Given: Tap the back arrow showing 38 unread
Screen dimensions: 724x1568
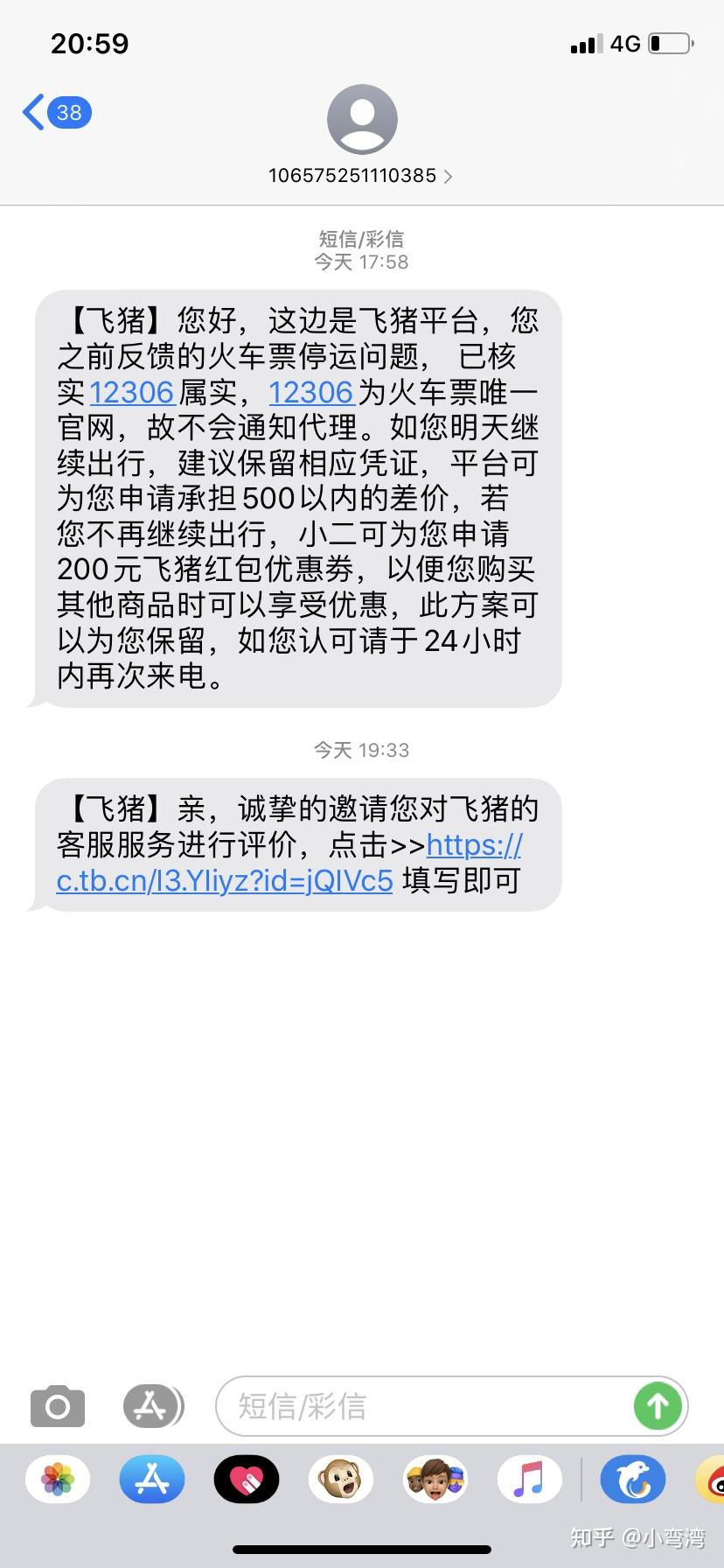Looking at the screenshot, I should 52,112.
